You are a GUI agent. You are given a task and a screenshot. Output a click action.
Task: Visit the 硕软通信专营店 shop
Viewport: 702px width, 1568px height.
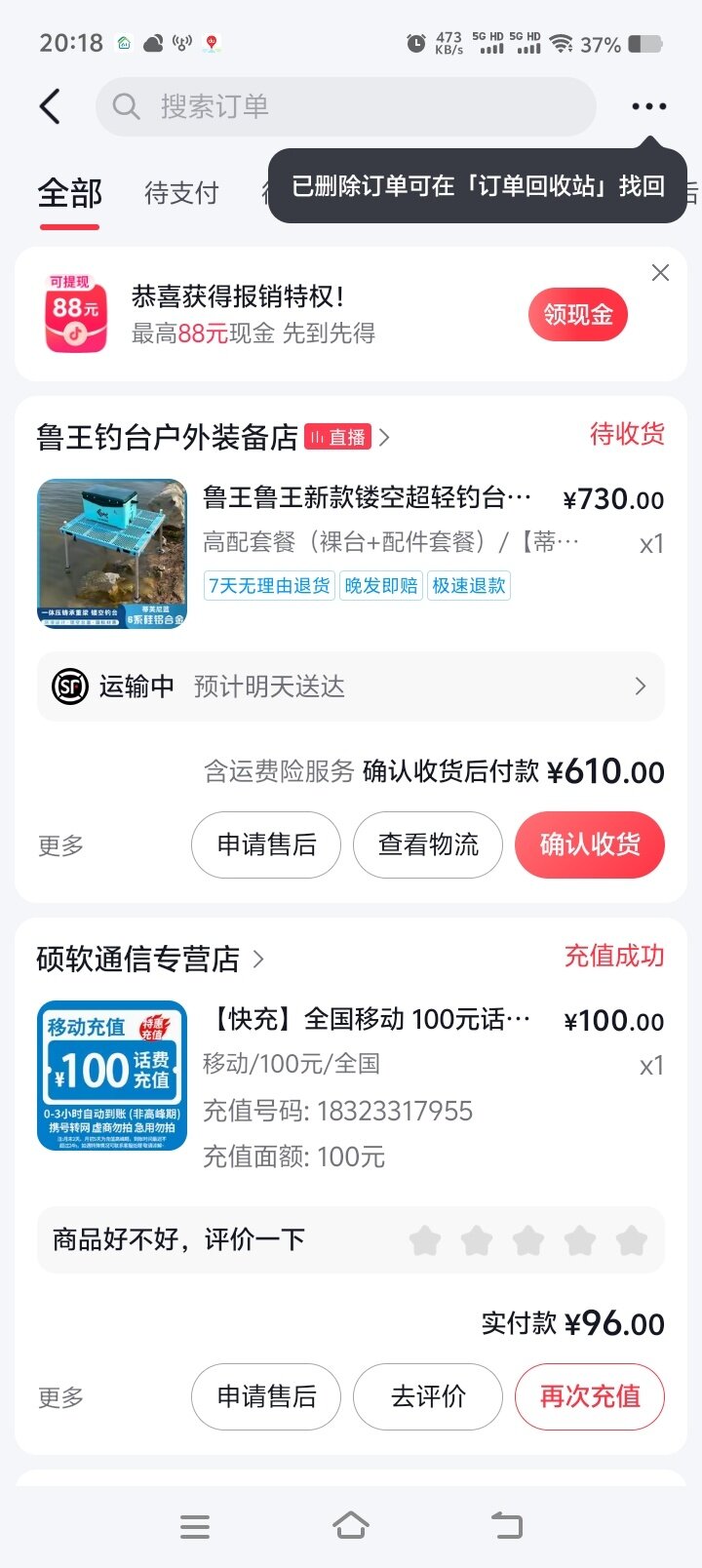point(138,960)
